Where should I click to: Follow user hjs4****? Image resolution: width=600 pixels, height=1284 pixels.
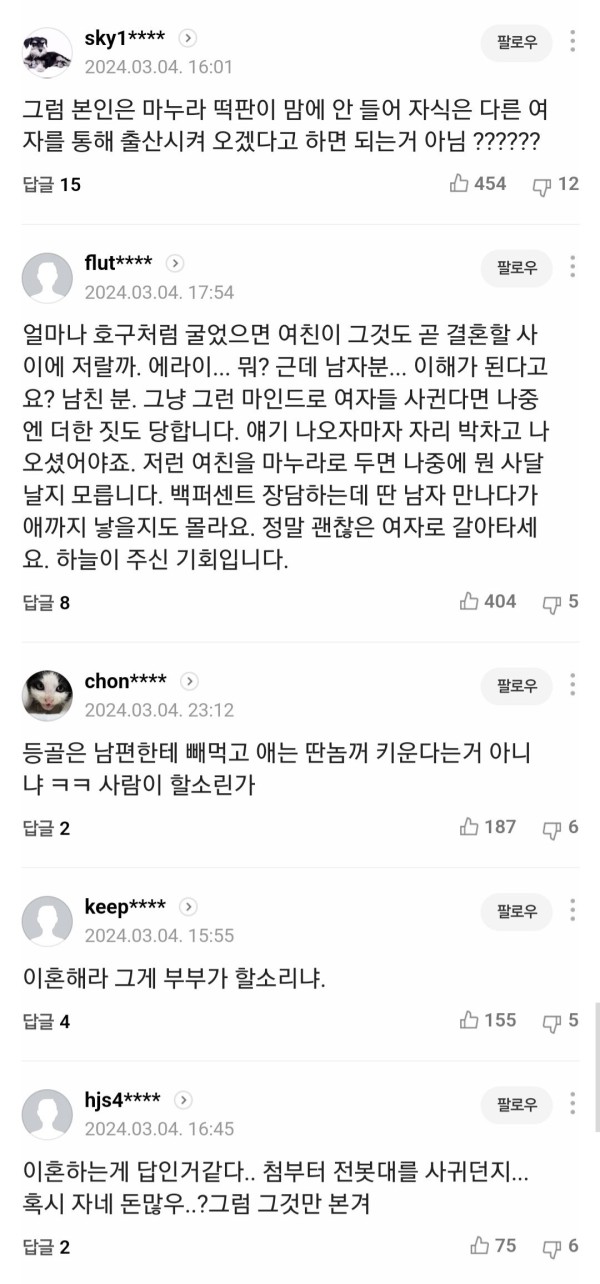tap(516, 1104)
